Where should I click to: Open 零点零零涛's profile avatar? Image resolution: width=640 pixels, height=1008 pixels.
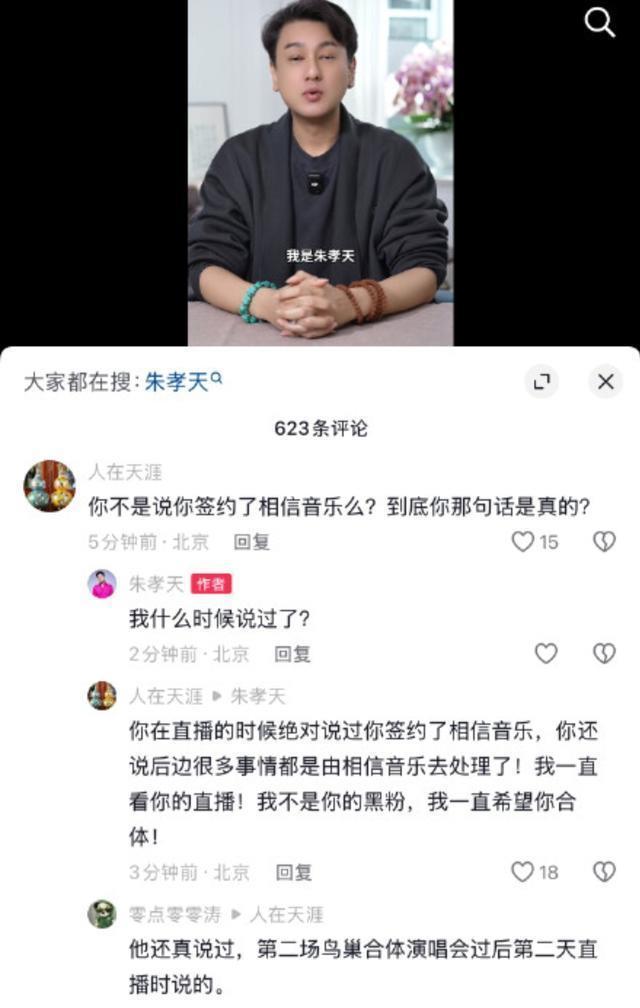pyautogui.click(x=102, y=914)
